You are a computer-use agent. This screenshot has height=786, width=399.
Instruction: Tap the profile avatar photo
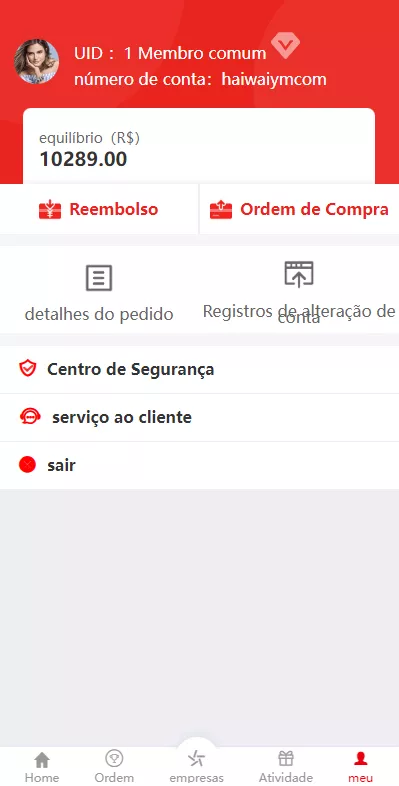click(x=37, y=61)
